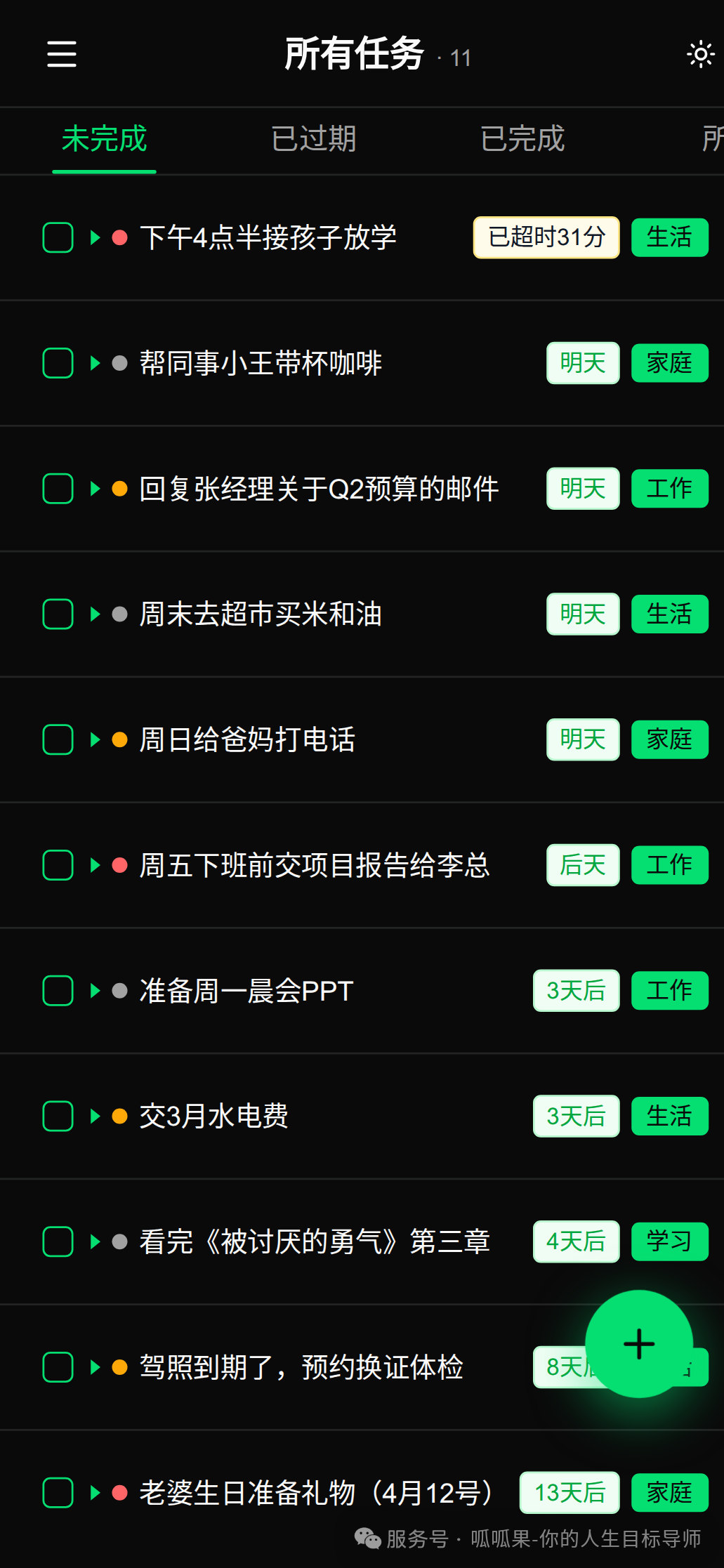Expand the overdue pickup-kids task details
This screenshot has height=1568, width=724.
pos(93,237)
